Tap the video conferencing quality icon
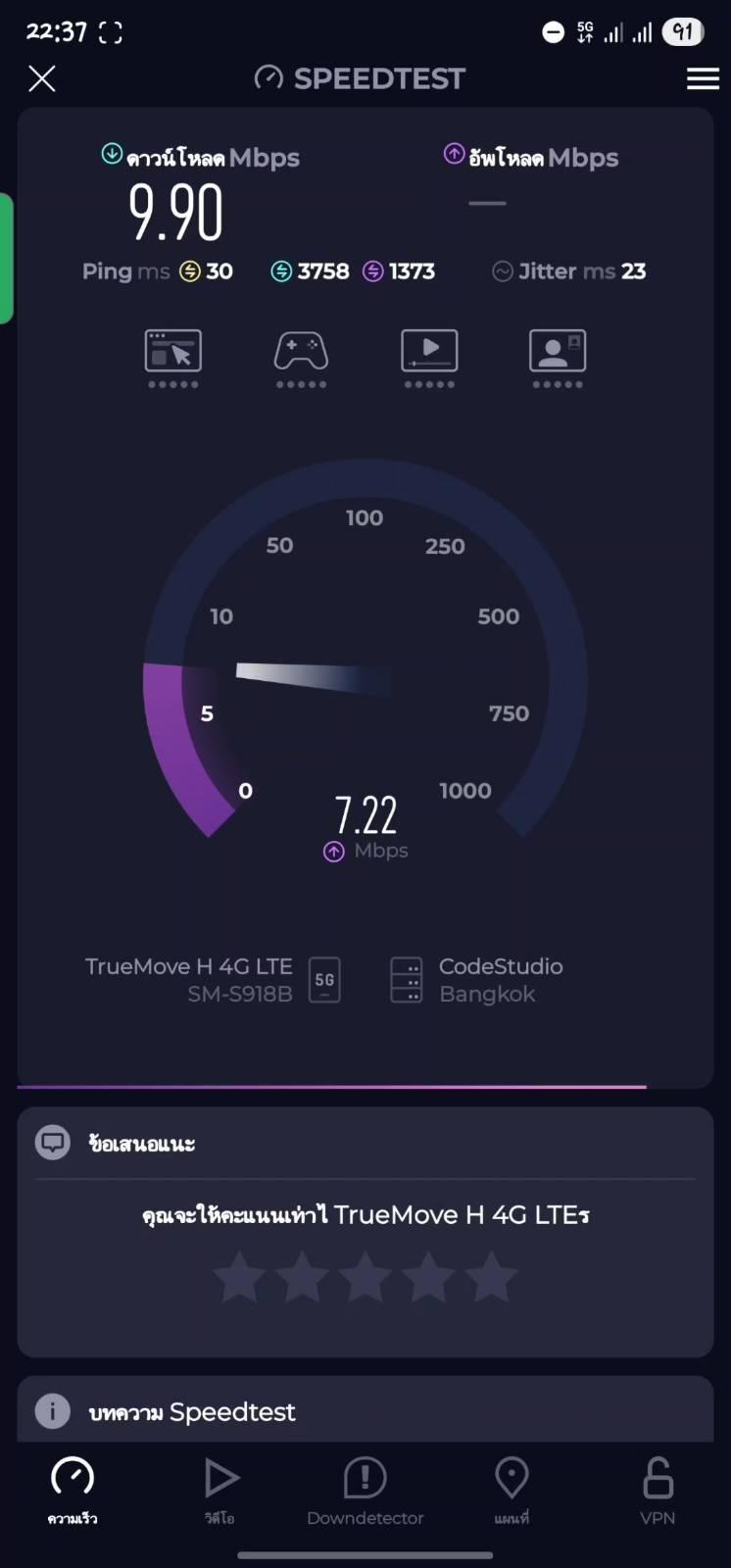The image size is (731, 1568). [x=558, y=358]
